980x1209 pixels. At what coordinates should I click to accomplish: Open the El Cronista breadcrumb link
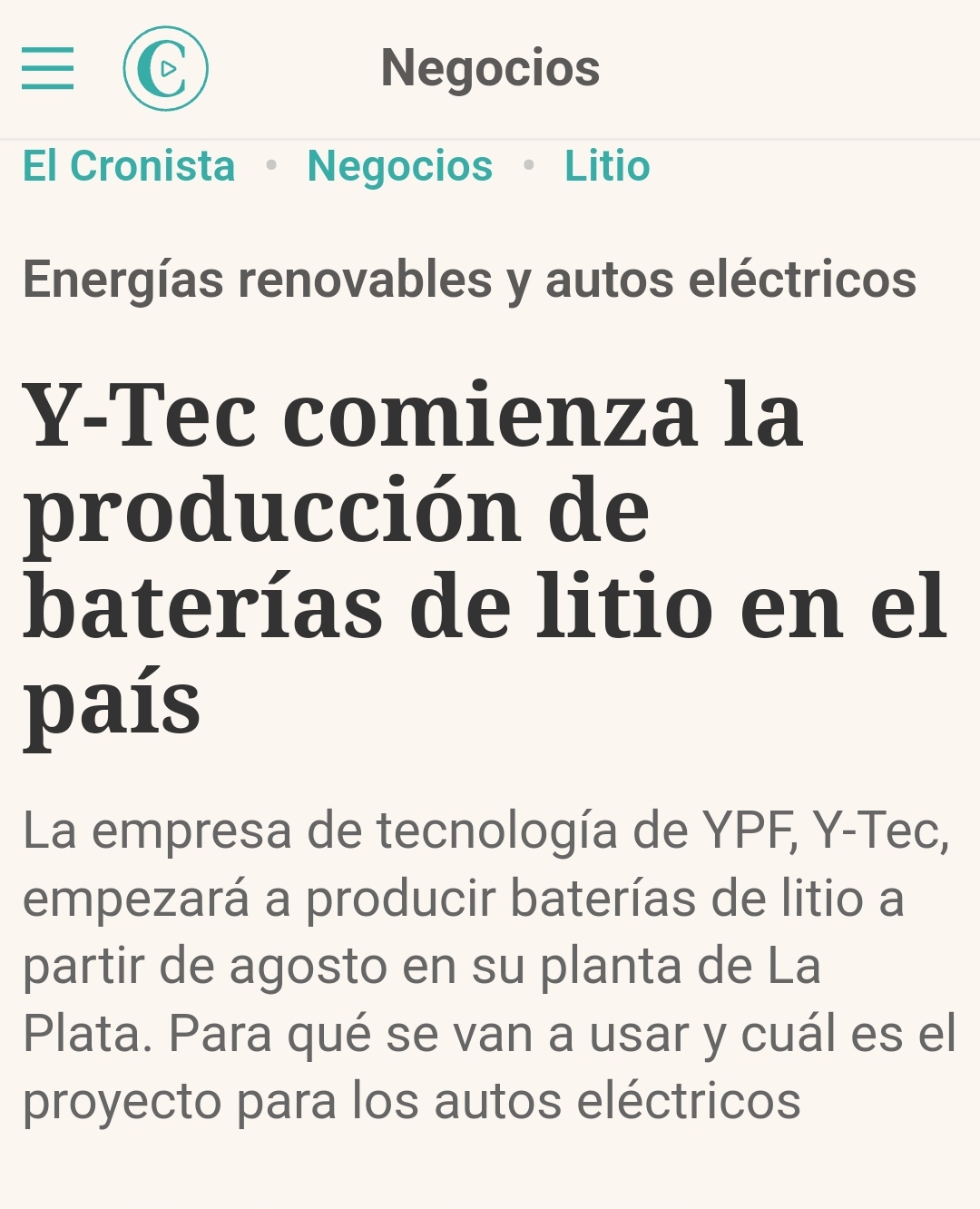point(129,167)
